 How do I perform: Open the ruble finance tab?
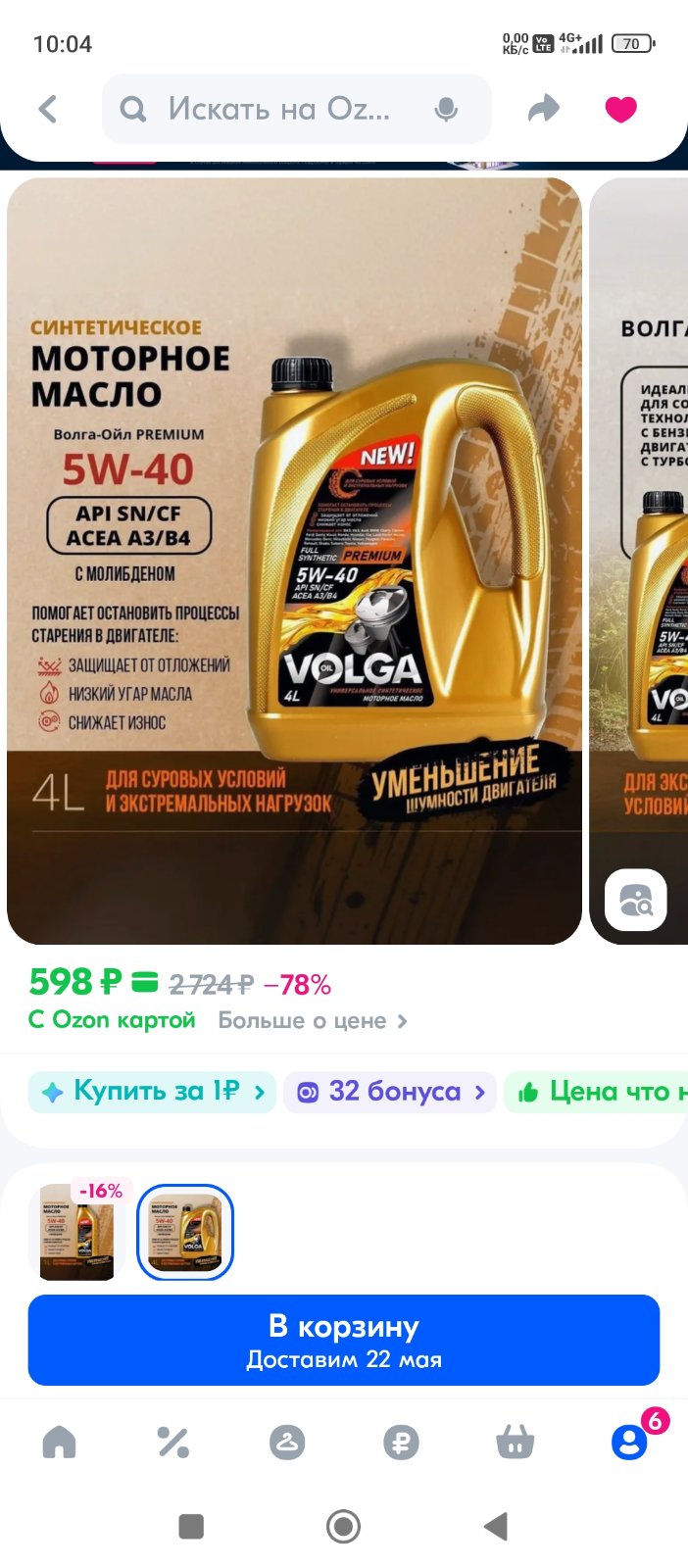pos(401,1443)
